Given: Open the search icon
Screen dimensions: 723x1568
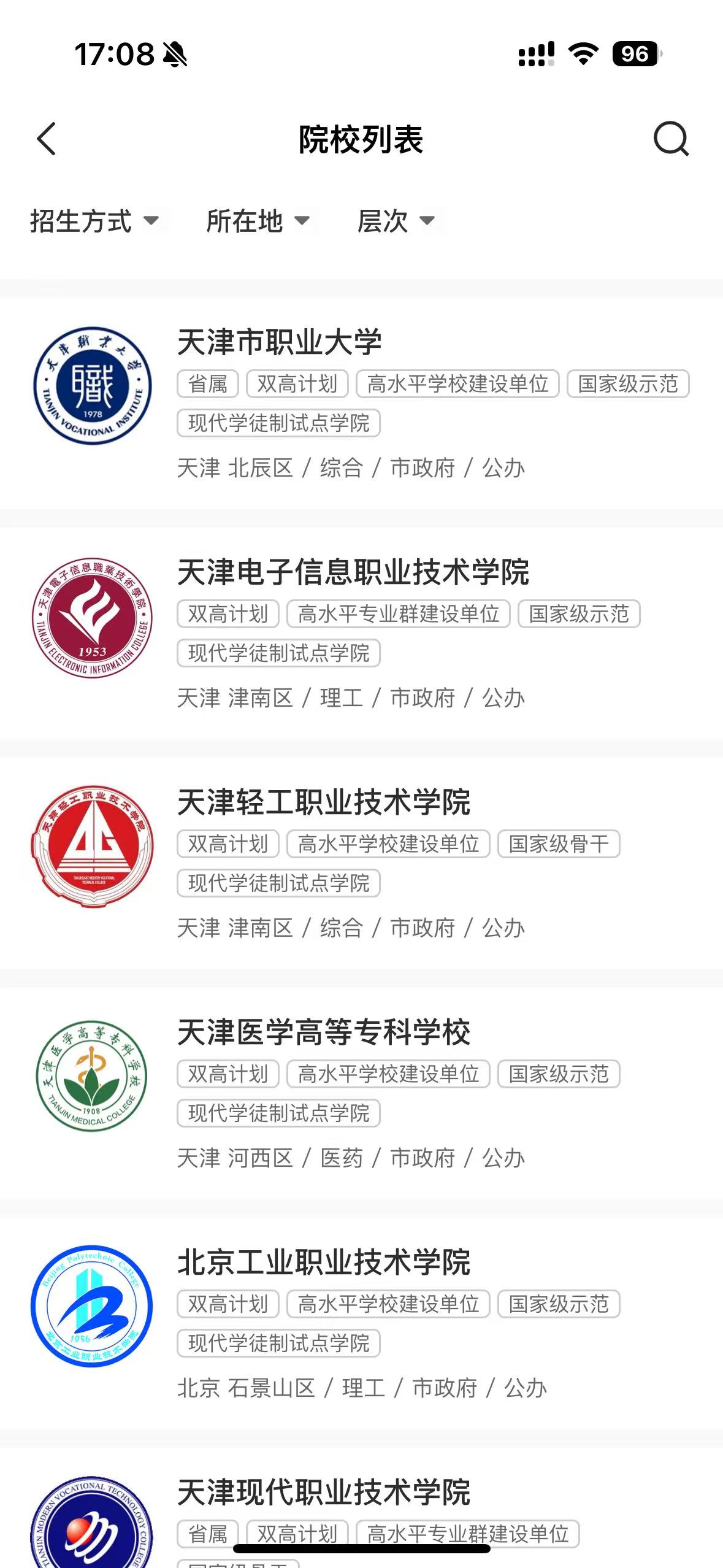Looking at the screenshot, I should click(671, 139).
